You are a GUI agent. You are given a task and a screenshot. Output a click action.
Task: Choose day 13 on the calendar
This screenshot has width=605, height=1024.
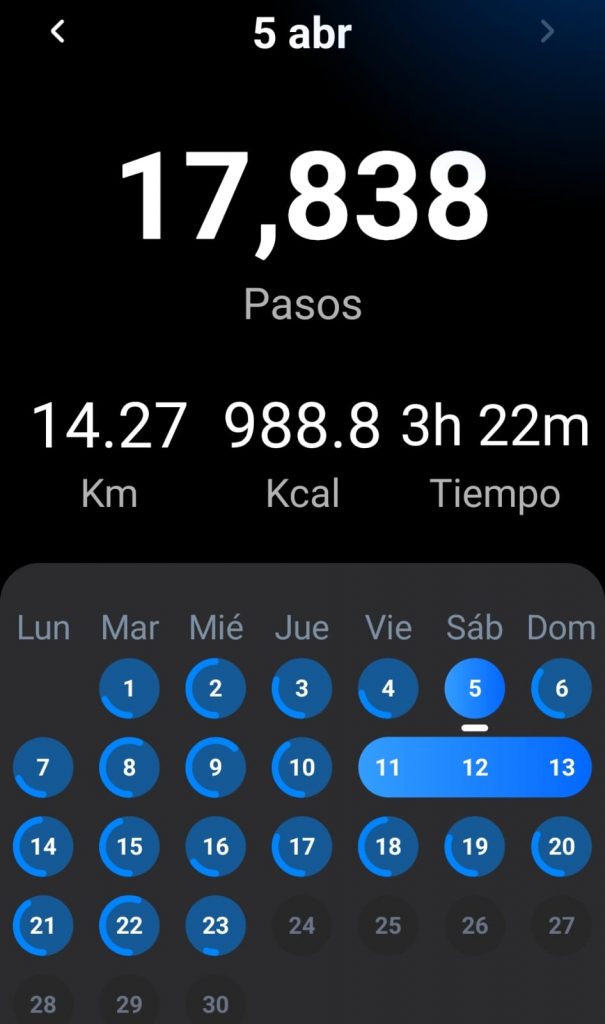[x=561, y=767]
